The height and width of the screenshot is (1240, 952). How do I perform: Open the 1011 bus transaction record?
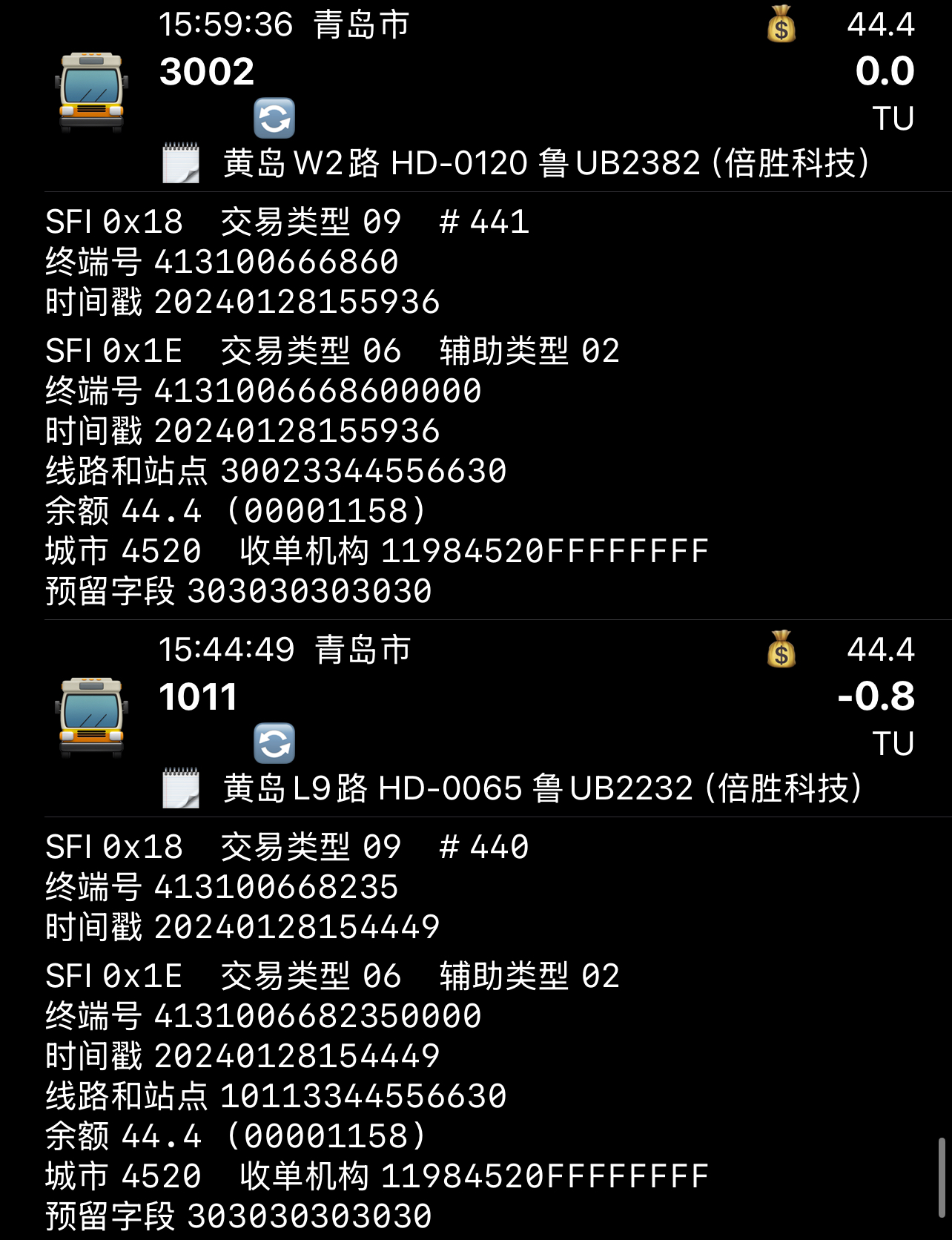[198, 697]
